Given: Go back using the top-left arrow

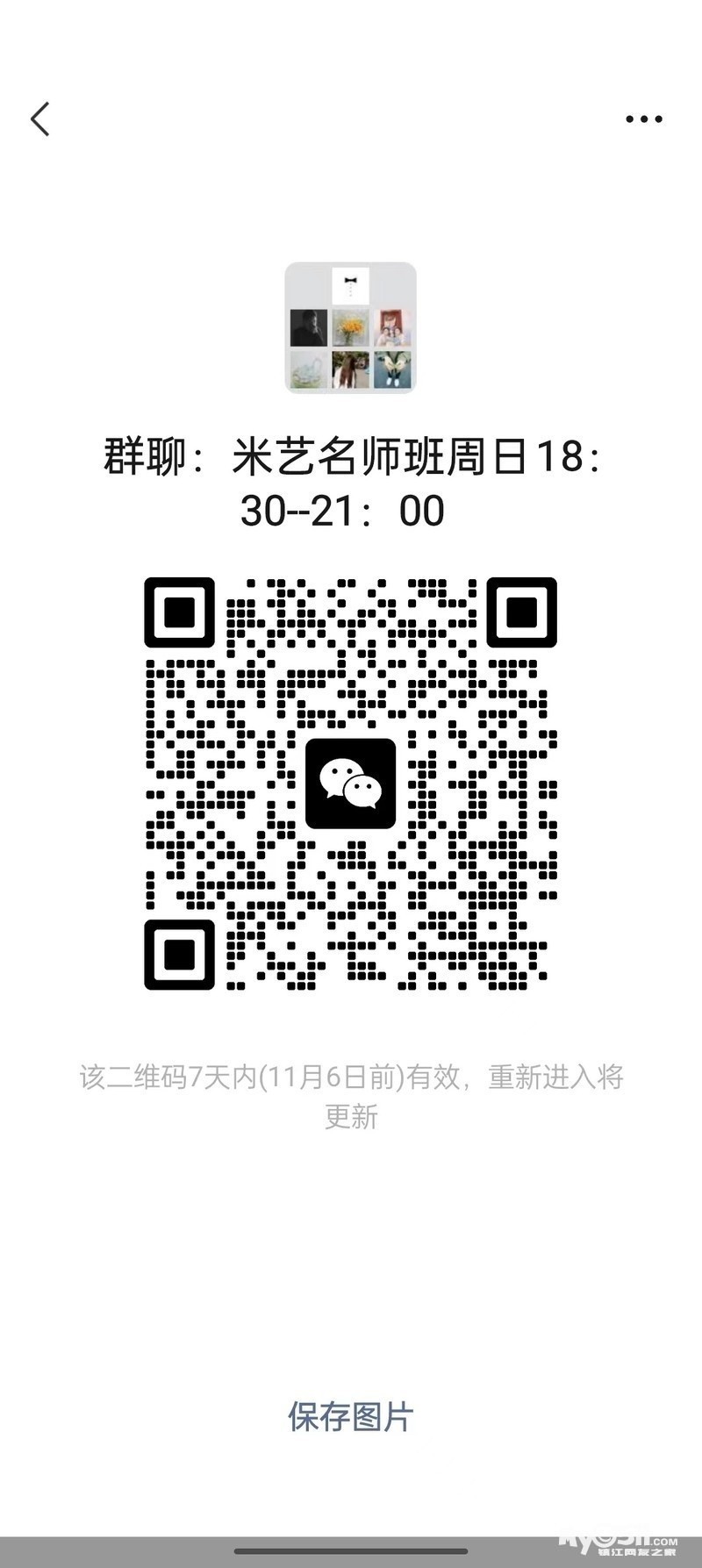Looking at the screenshot, I should point(40,119).
